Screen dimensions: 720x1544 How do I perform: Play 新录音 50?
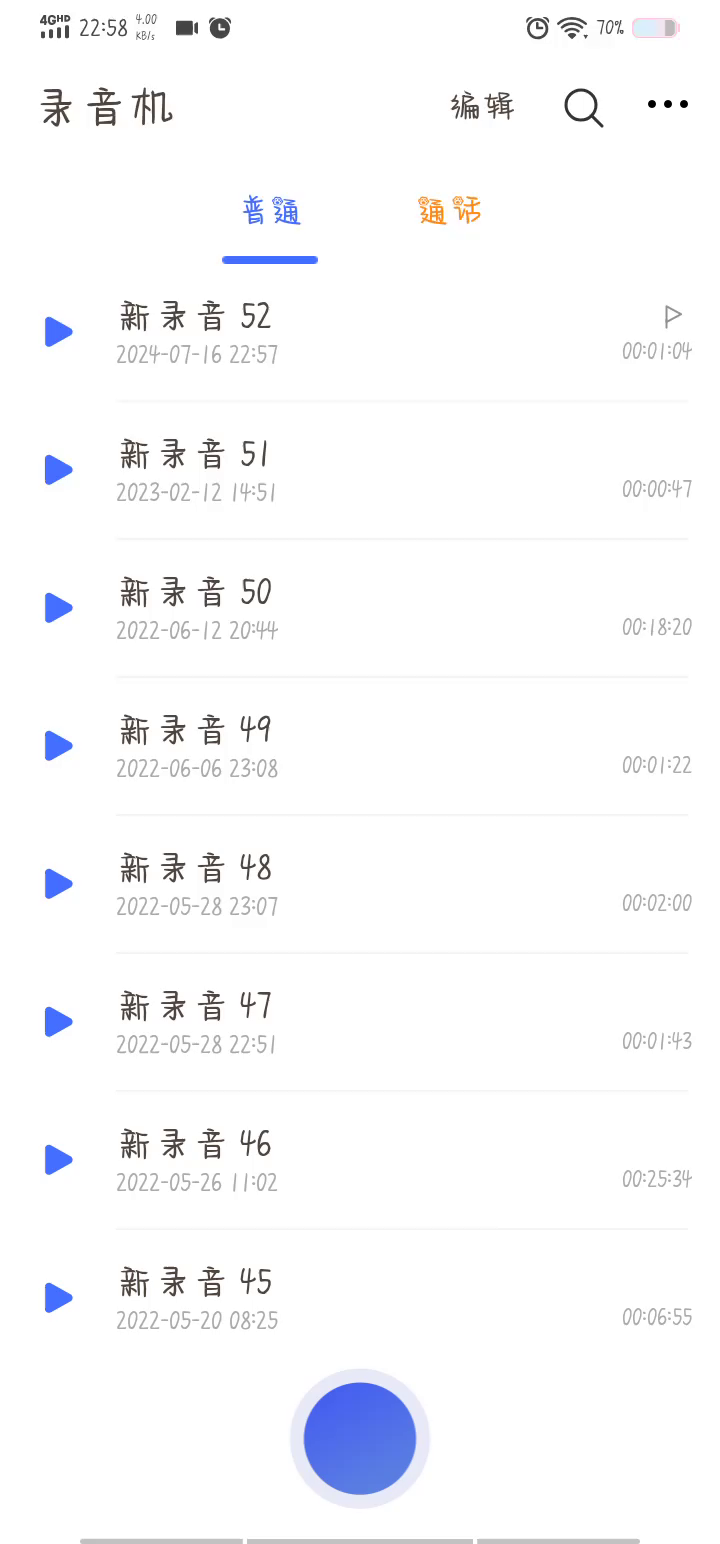(x=59, y=608)
